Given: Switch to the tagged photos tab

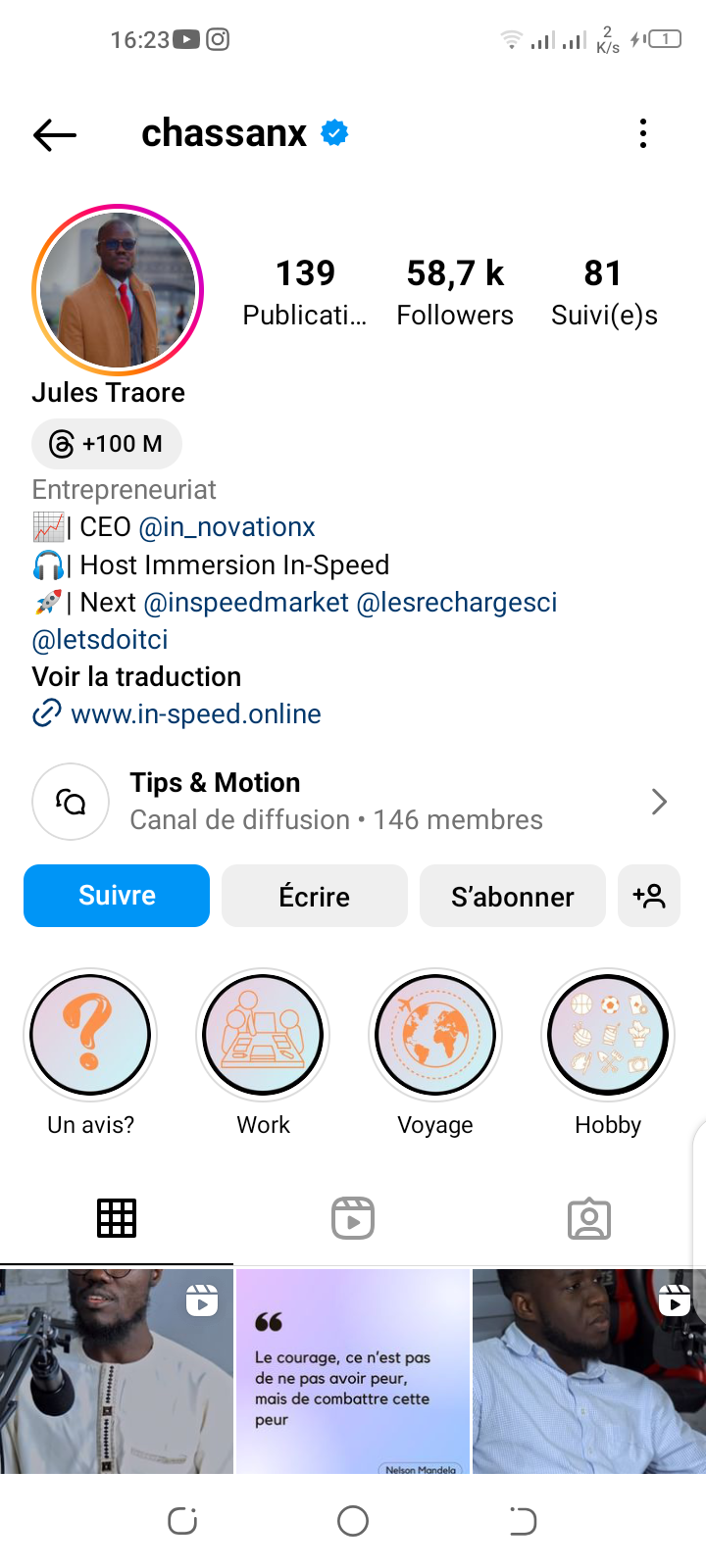Looking at the screenshot, I should [589, 1218].
